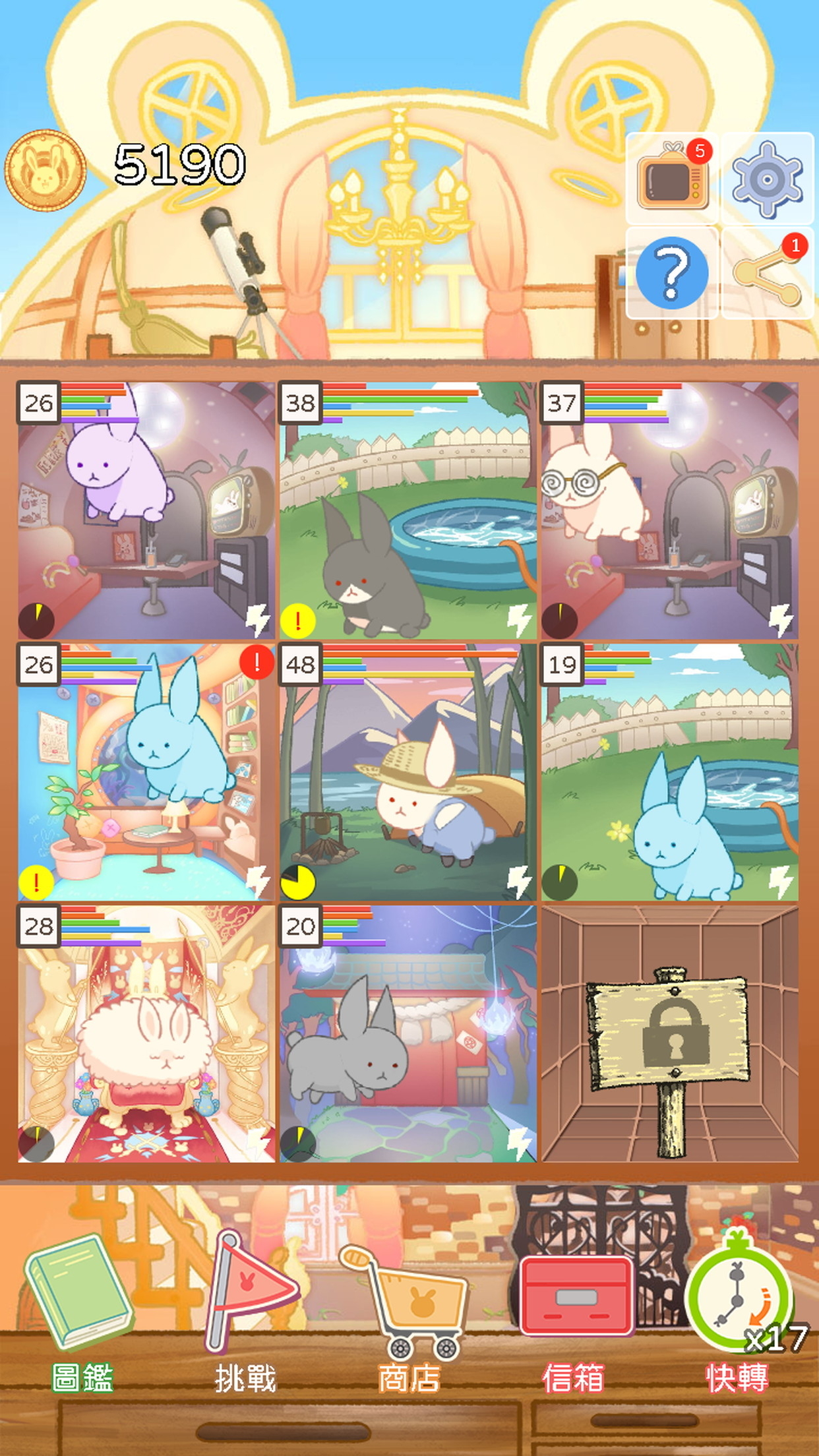819x1456 pixels.
Task: Tap the yellow alert on level 38 rabbit
Action: pos(297,621)
